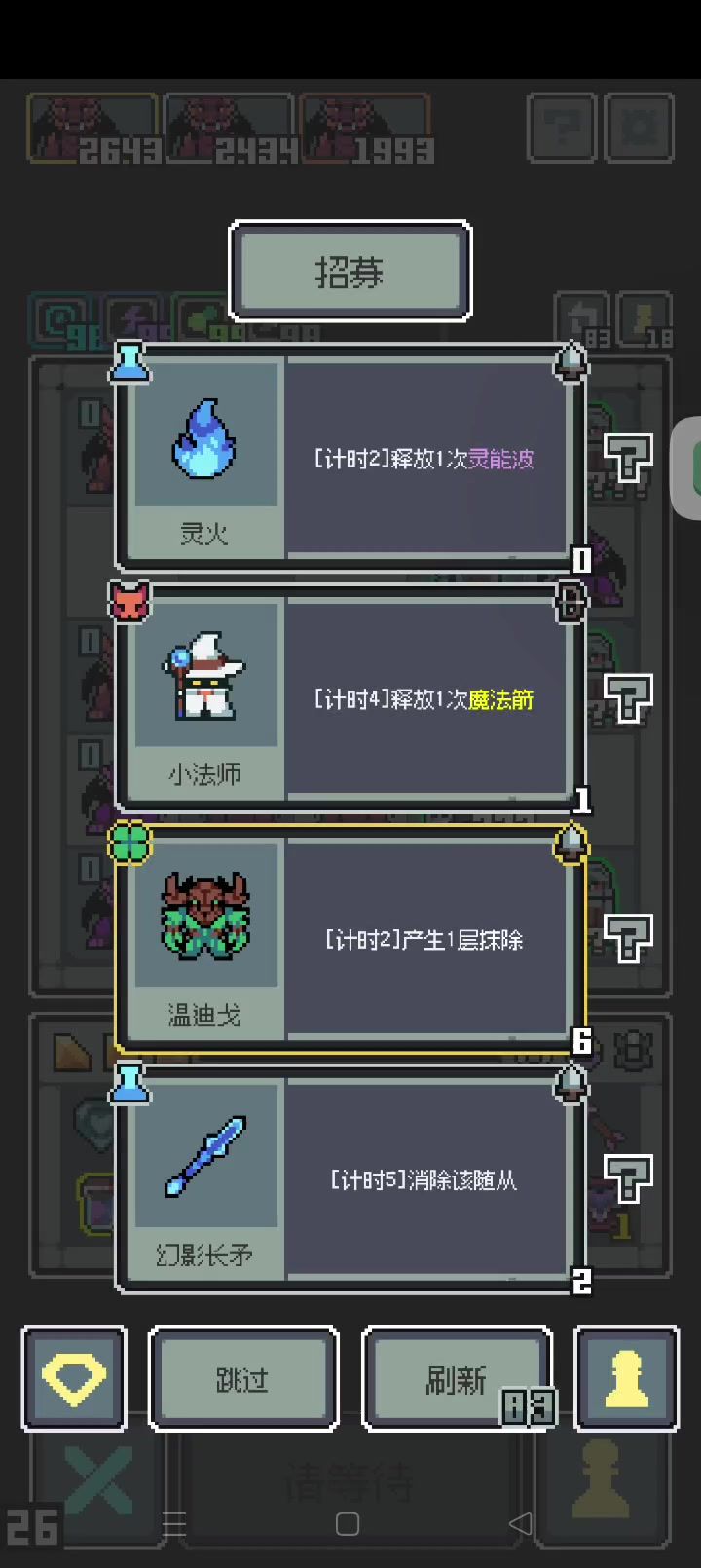Viewport: 701px width, 1568px height.
Task: Pick the 幻影长矛 card
Action: pos(350,1179)
